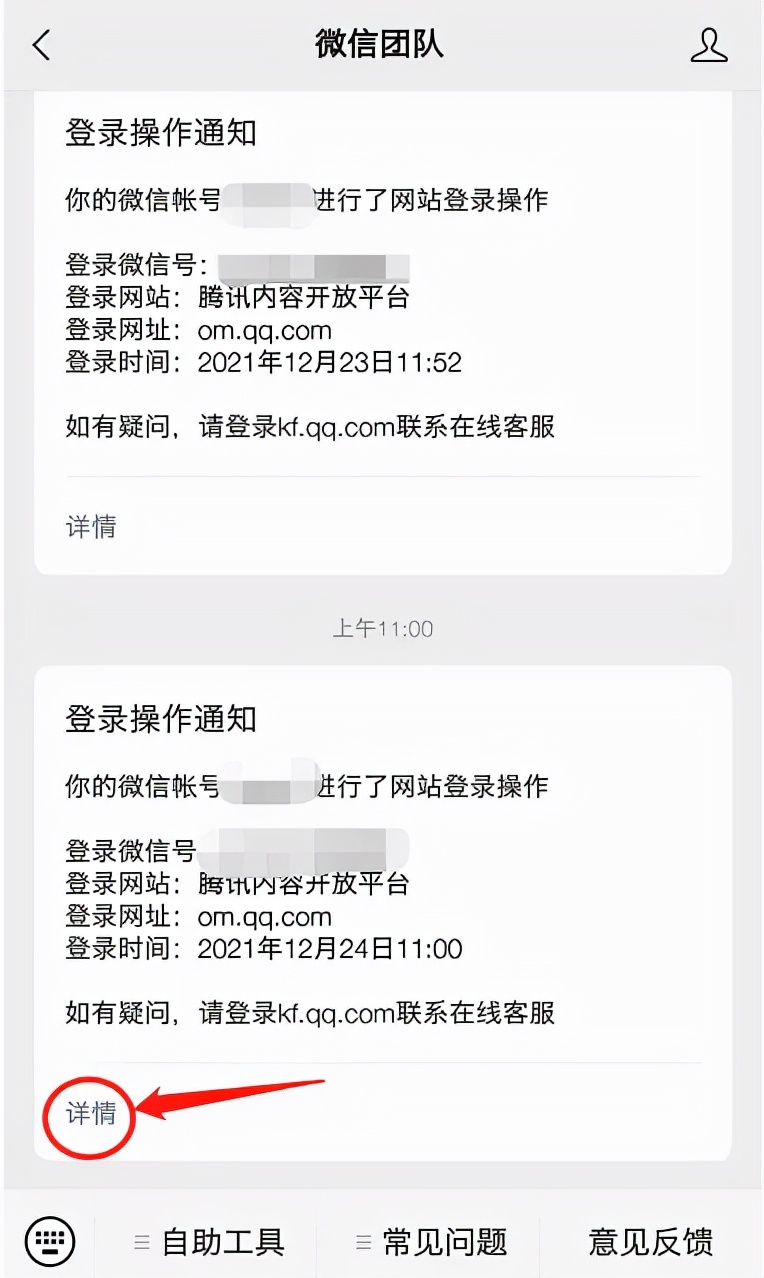Select 意见反馈 to submit feedback
Viewport: 764px width, 1278px height.
click(650, 1241)
